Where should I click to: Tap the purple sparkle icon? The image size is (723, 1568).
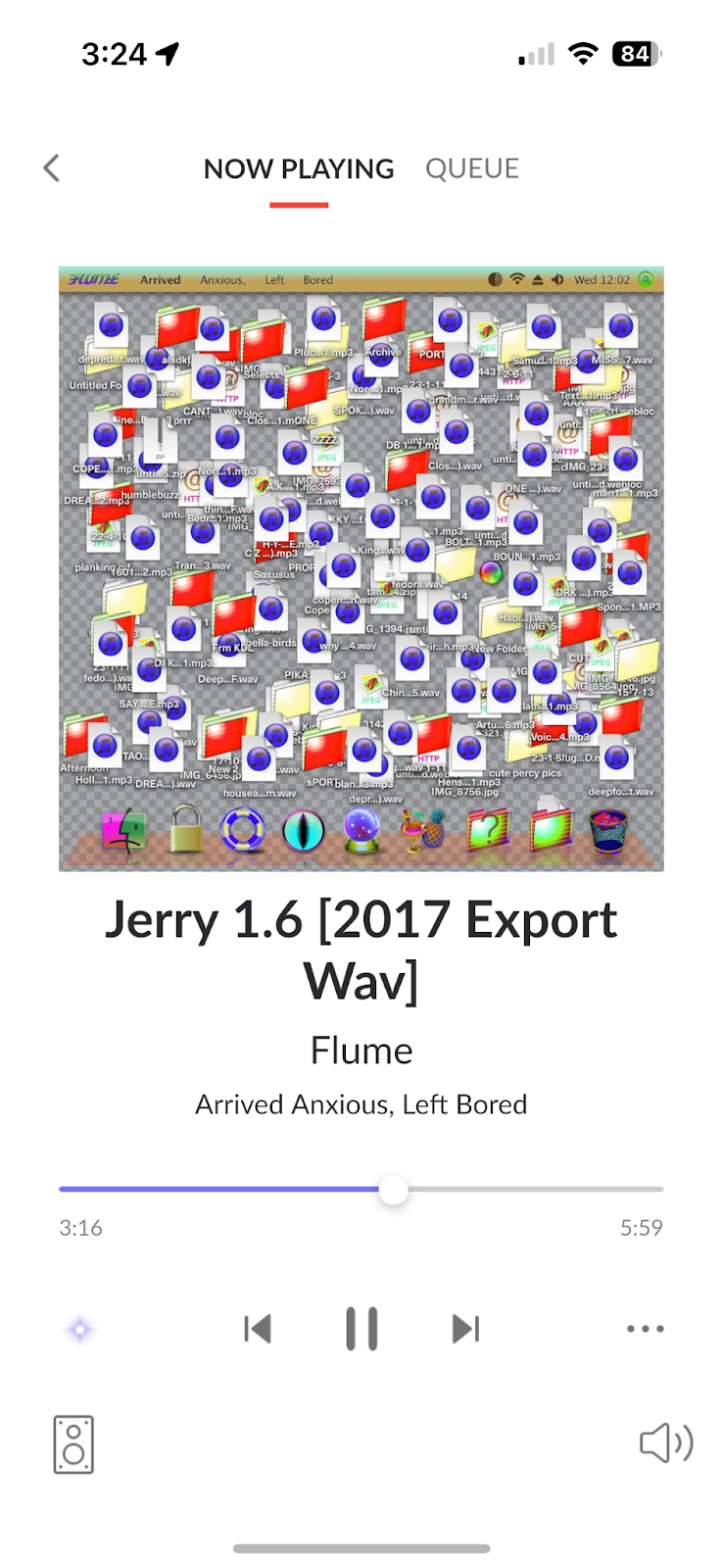(x=80, y=1330)
